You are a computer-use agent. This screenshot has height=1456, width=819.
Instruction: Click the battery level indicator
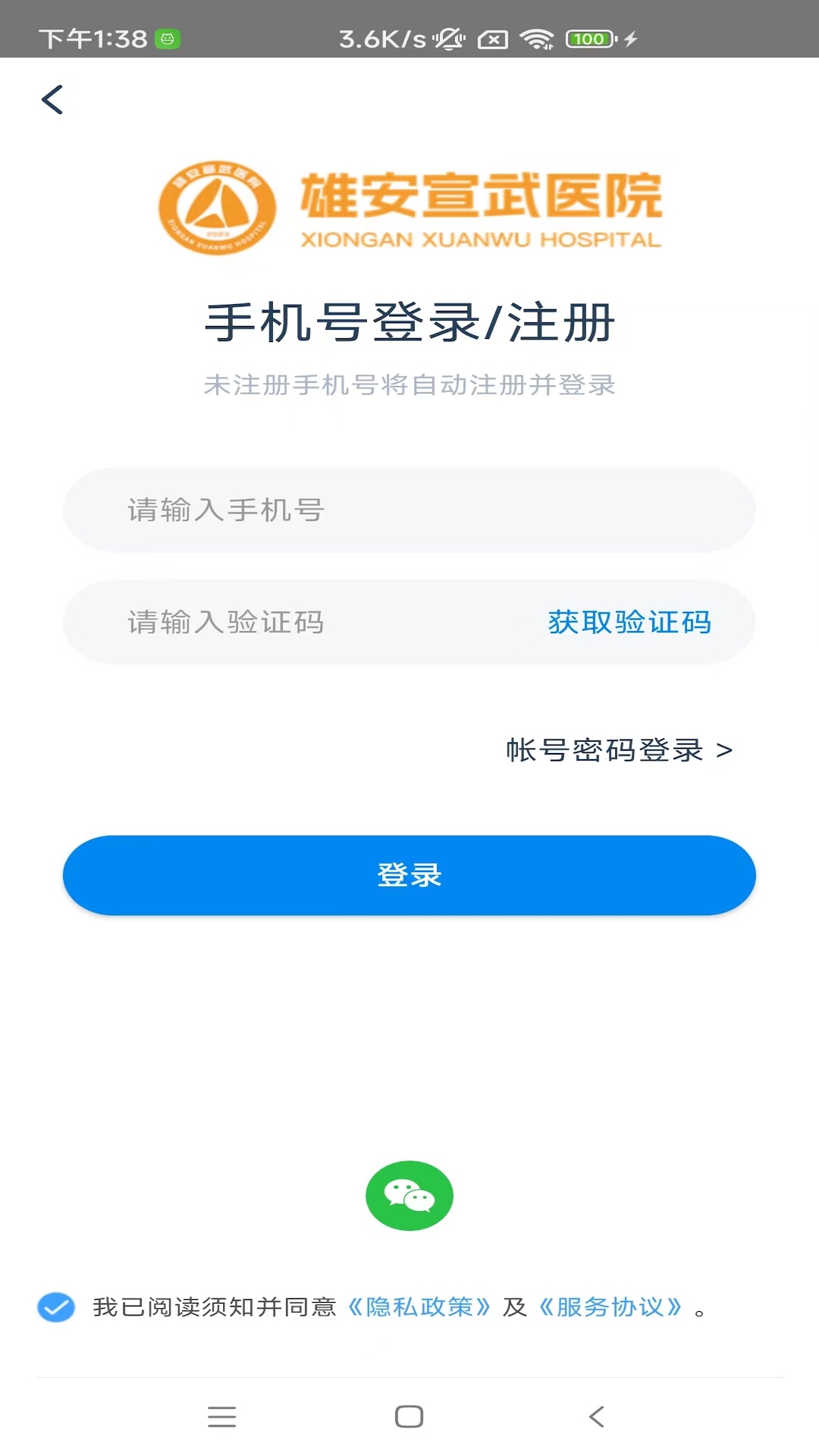point(591,38)
